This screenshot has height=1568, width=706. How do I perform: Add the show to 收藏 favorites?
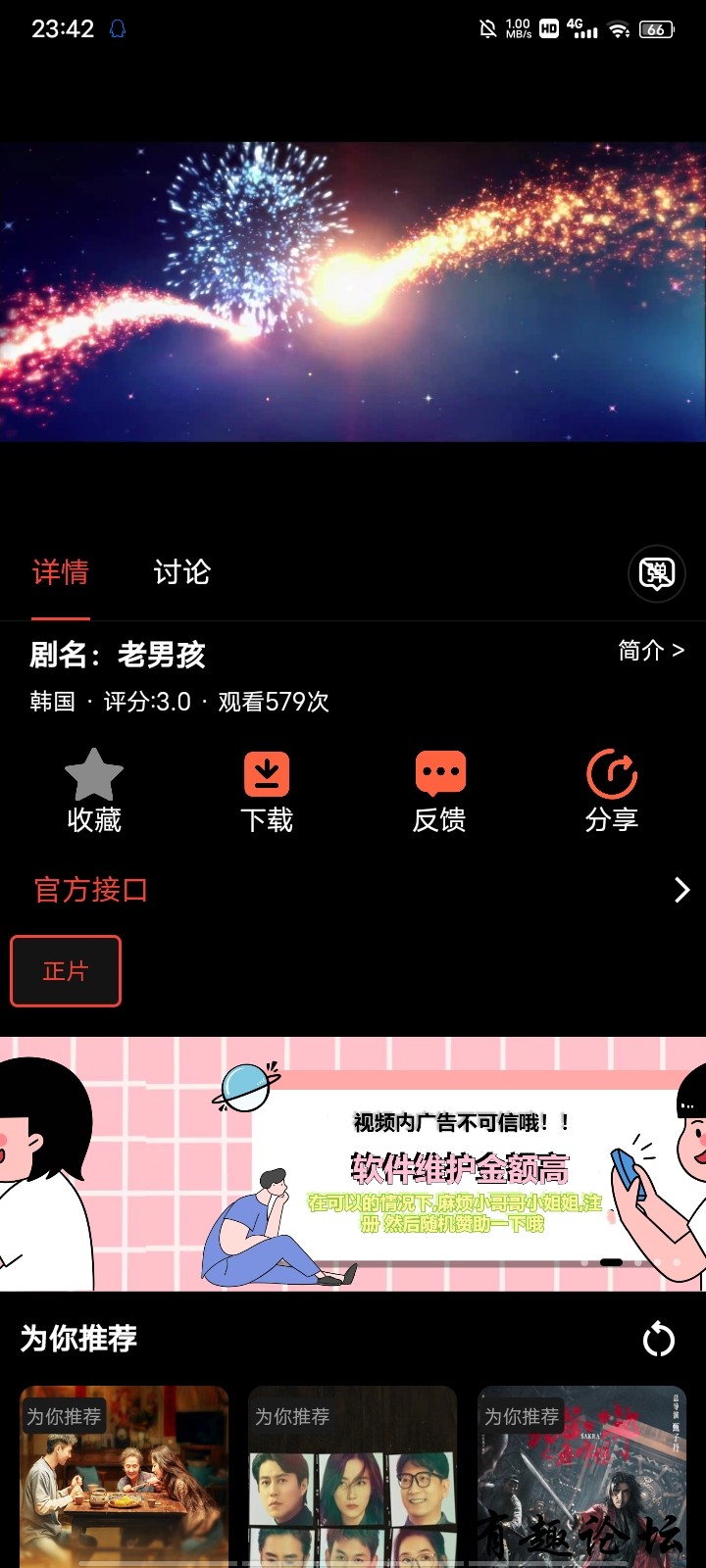click(94, 792)
